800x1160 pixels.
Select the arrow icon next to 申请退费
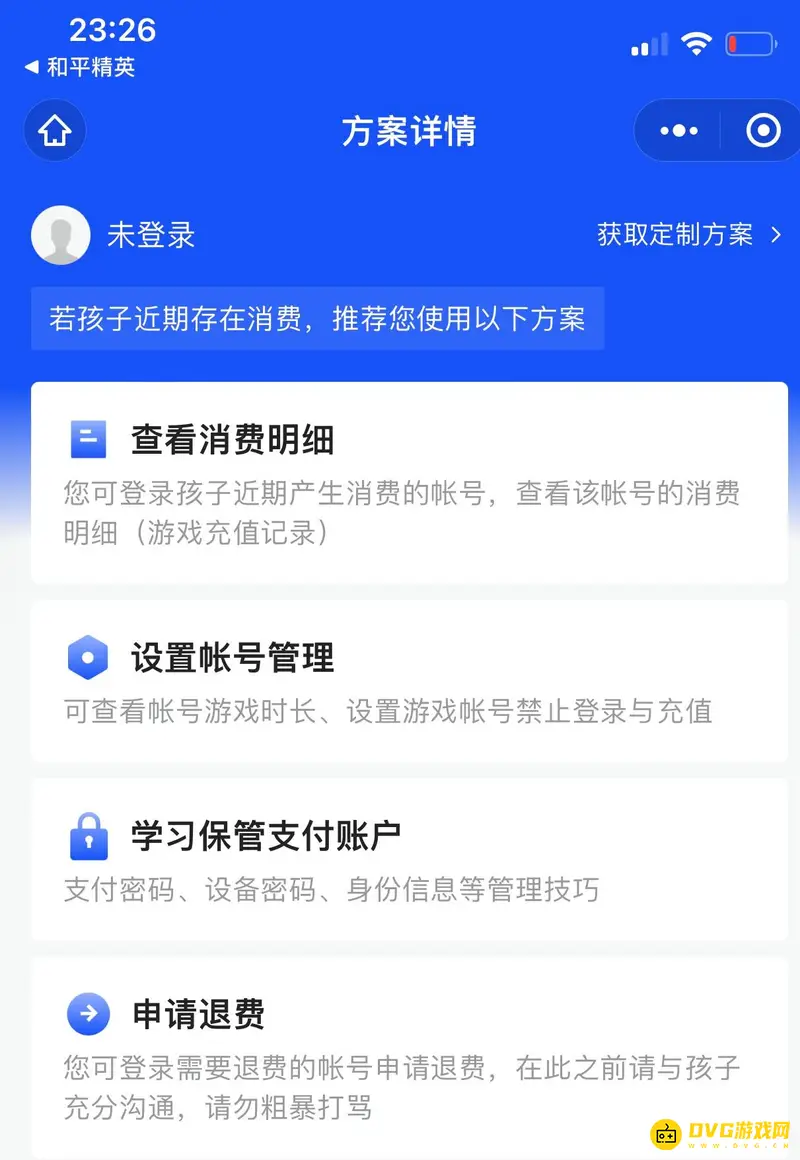click(87, 1013)
